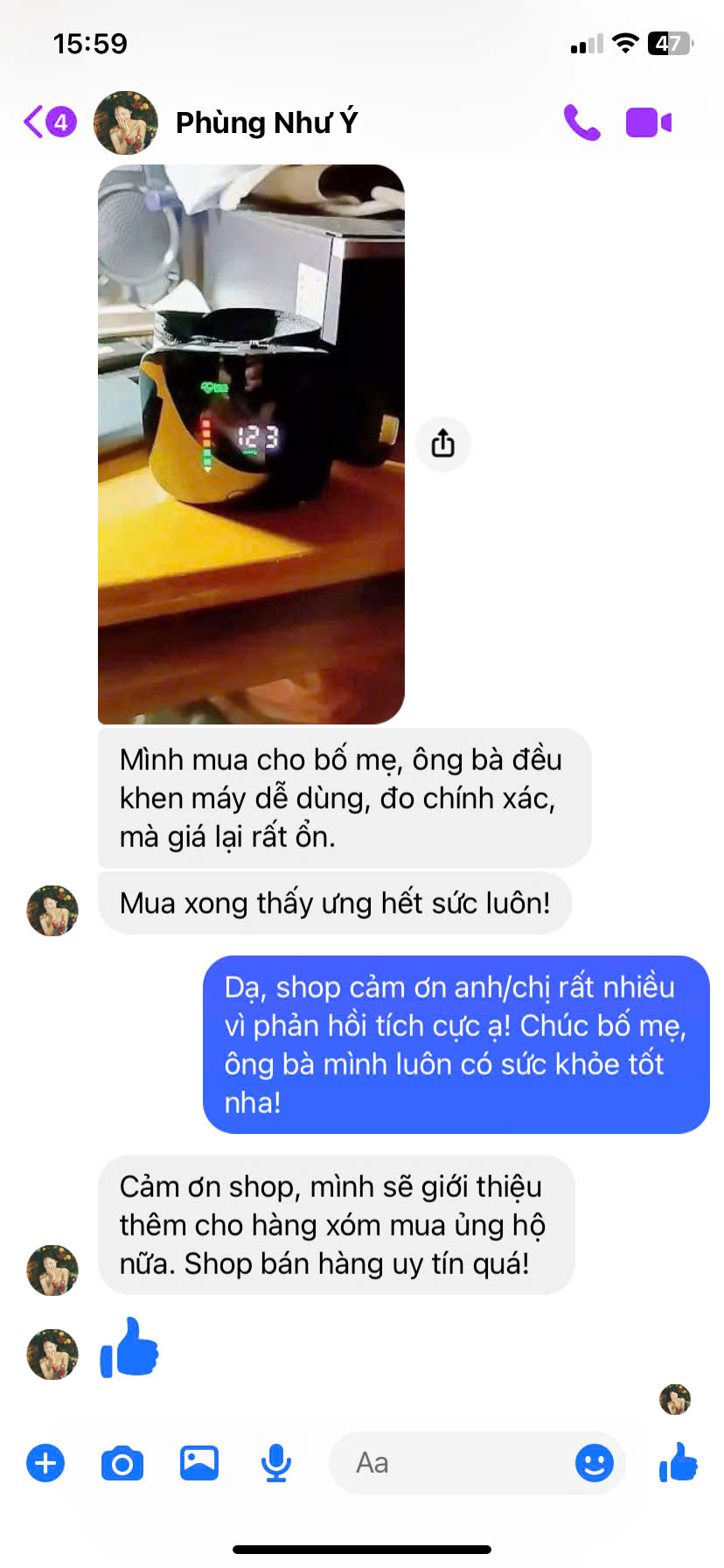Start a video call
Screen dimensions: 724x1568
649,122
